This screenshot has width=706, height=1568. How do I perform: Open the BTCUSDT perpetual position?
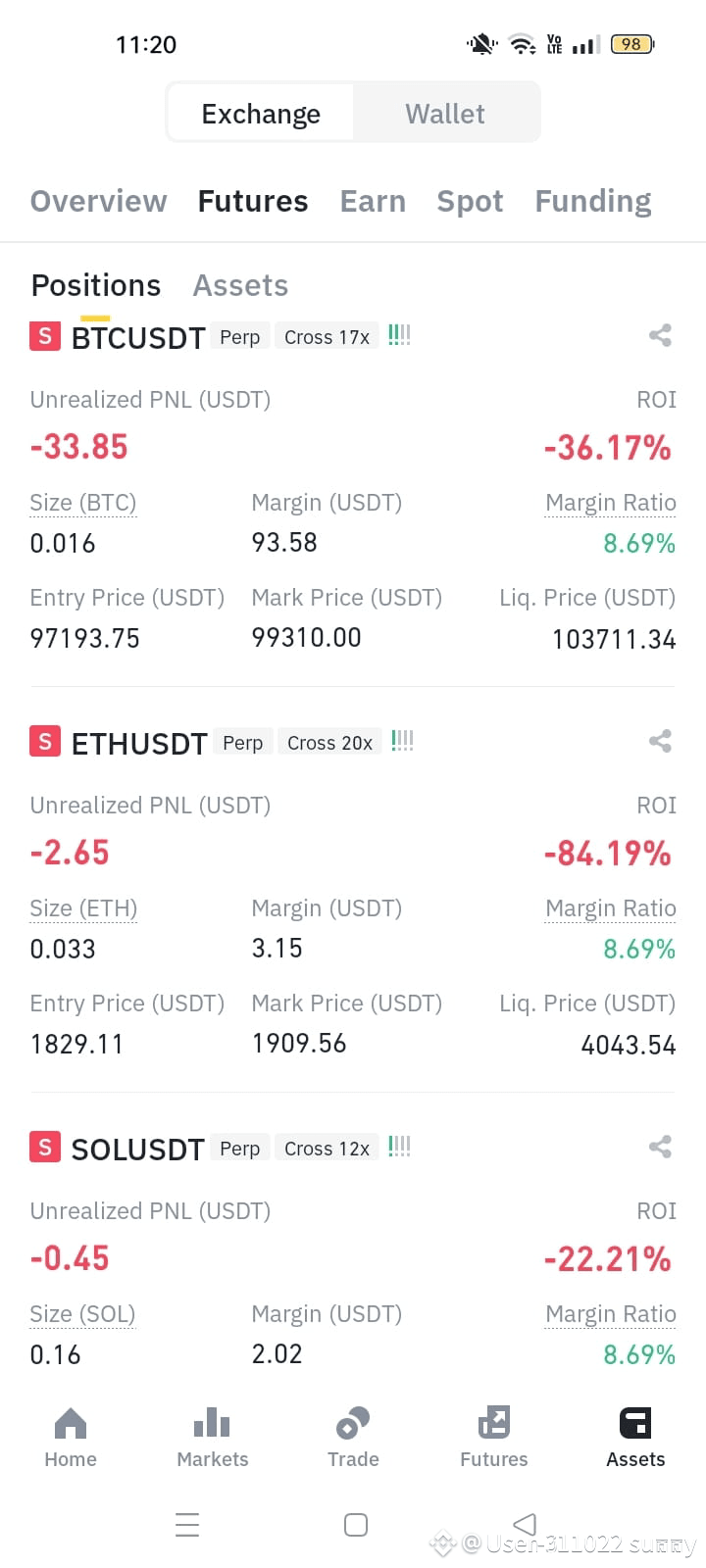138,337
